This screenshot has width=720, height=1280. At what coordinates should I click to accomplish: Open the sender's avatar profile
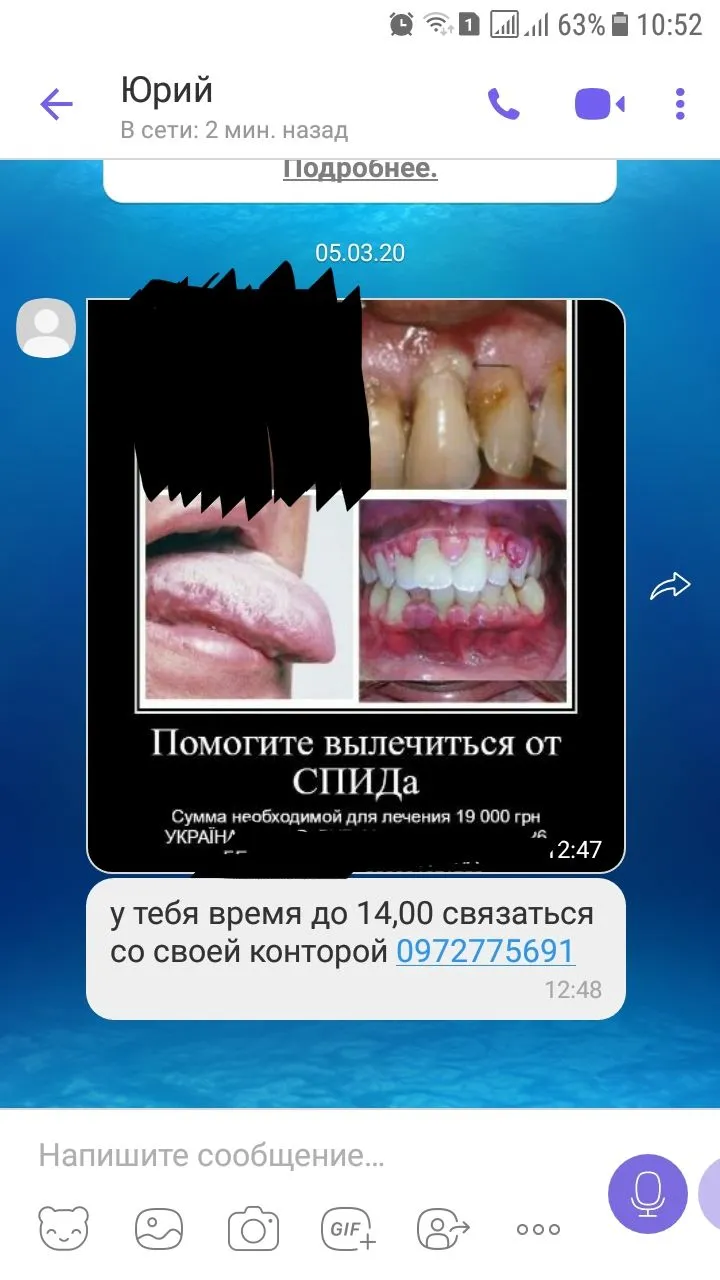pos(46,328)
